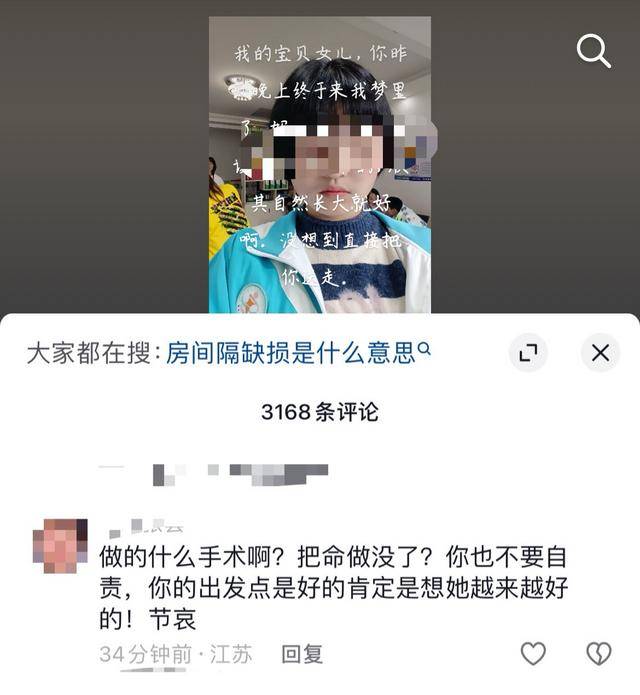Screen dimensions: 640x695
Task: Dislike the comment from 江苏
Action: [597, 654]
